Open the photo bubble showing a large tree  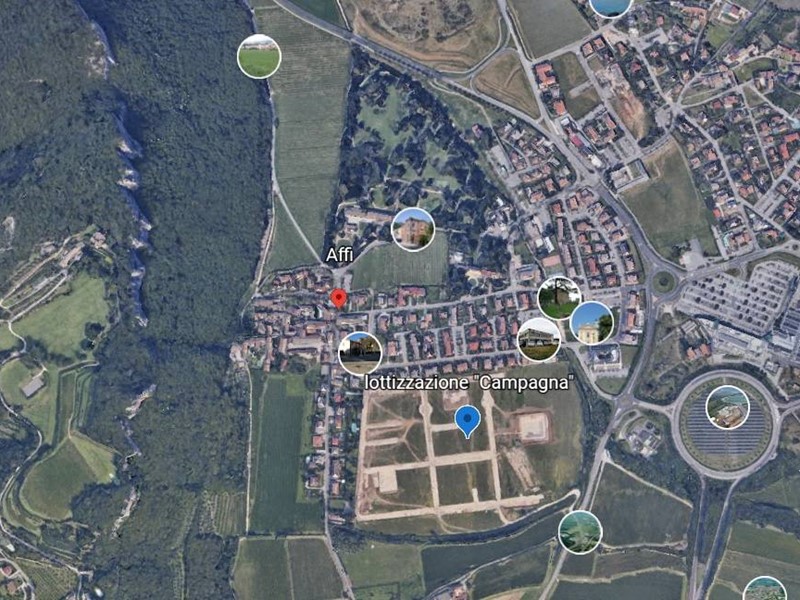click(559, 298)
